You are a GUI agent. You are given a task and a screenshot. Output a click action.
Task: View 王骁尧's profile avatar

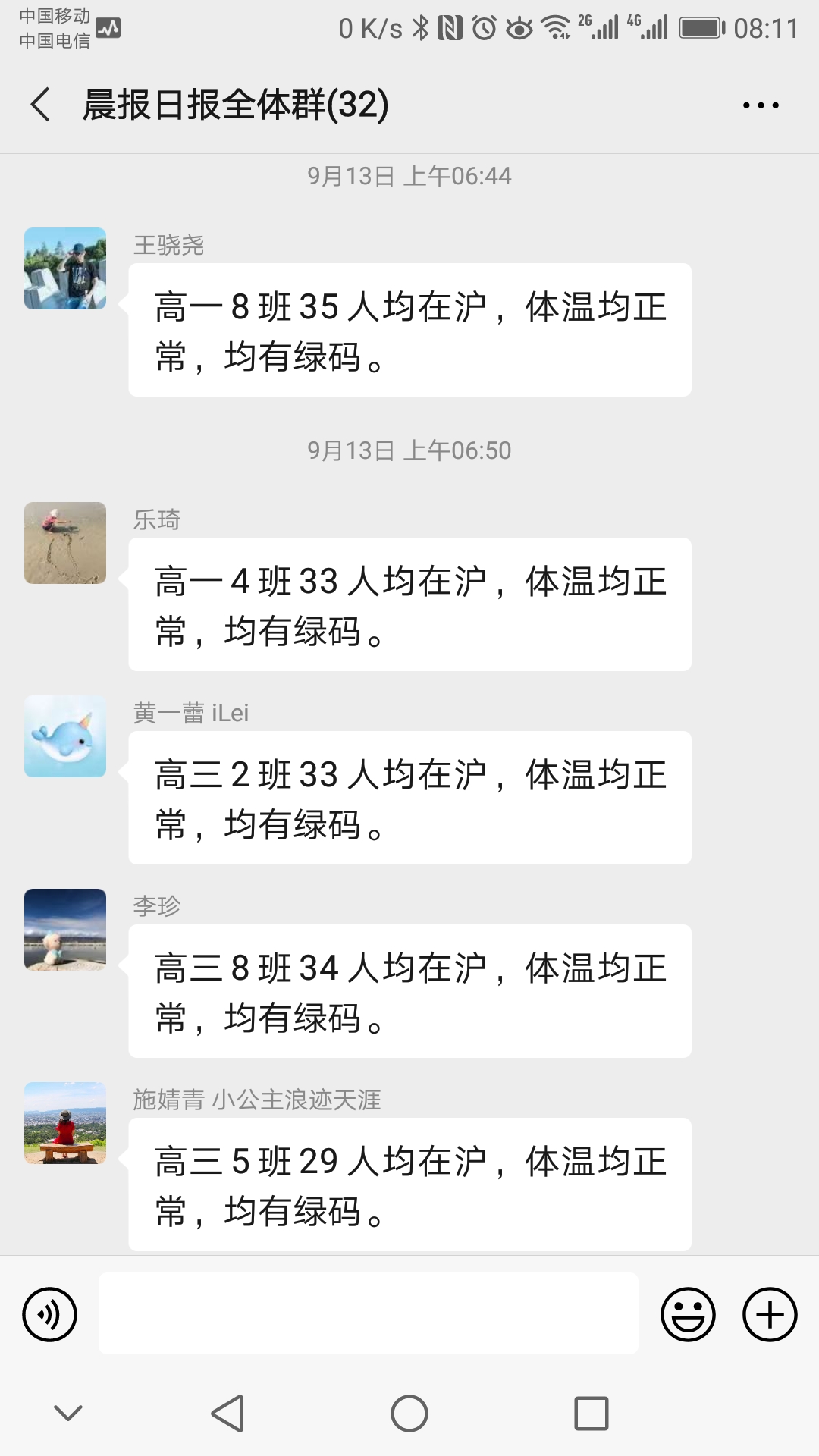[x=65, y=268]
